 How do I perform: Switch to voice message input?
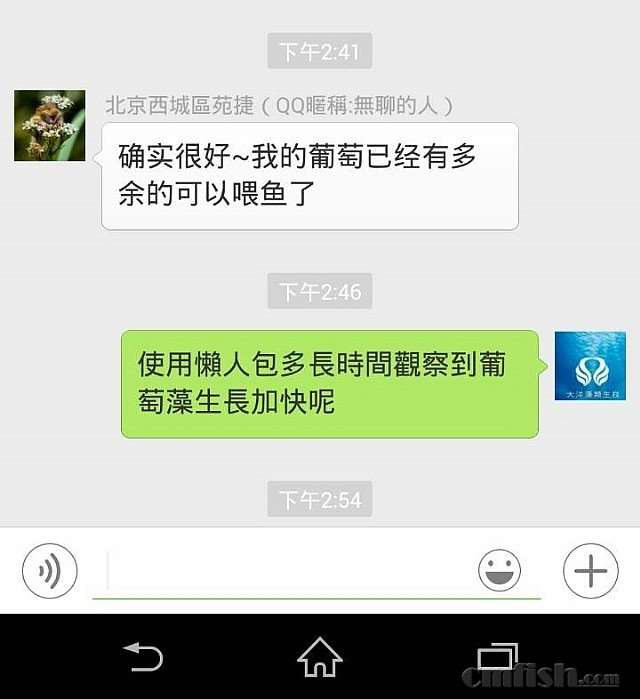click(49, 572)
